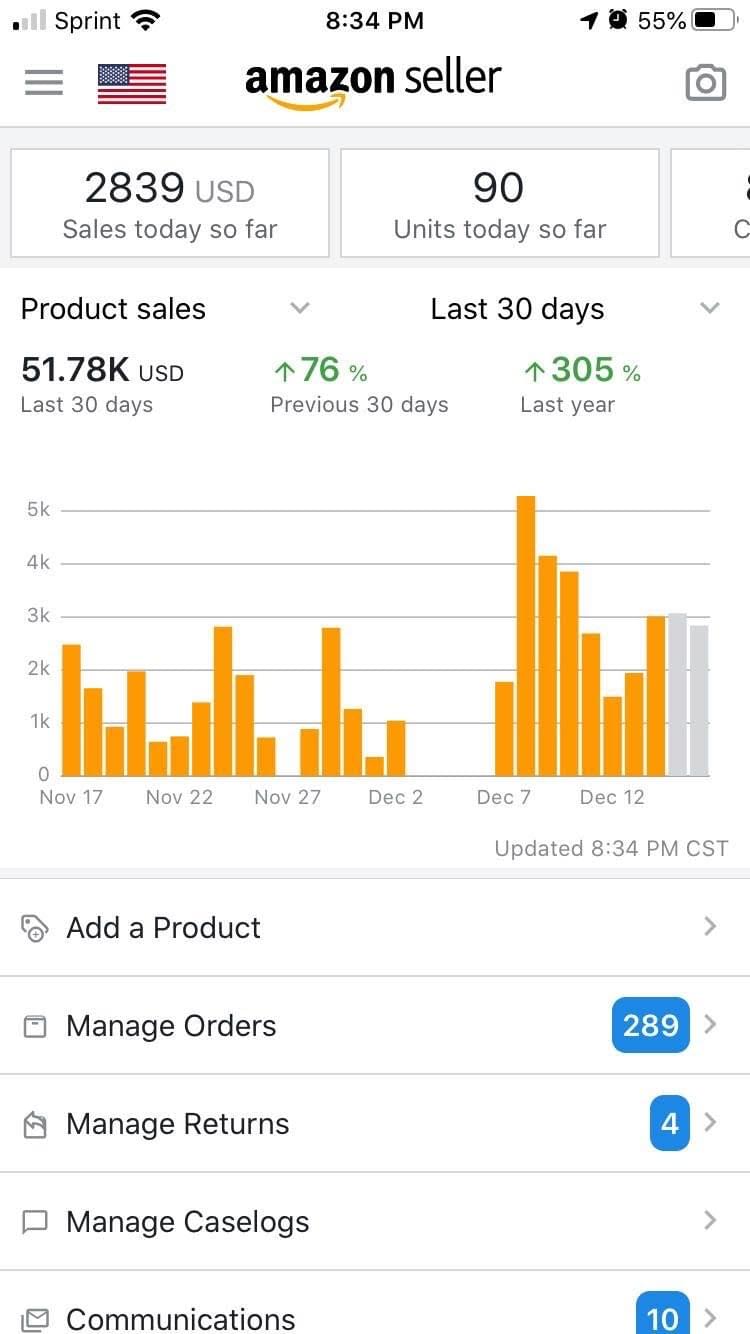This screenshot has height=1334, width=750.
Task: Open Communications
Action: (375, 1317)
